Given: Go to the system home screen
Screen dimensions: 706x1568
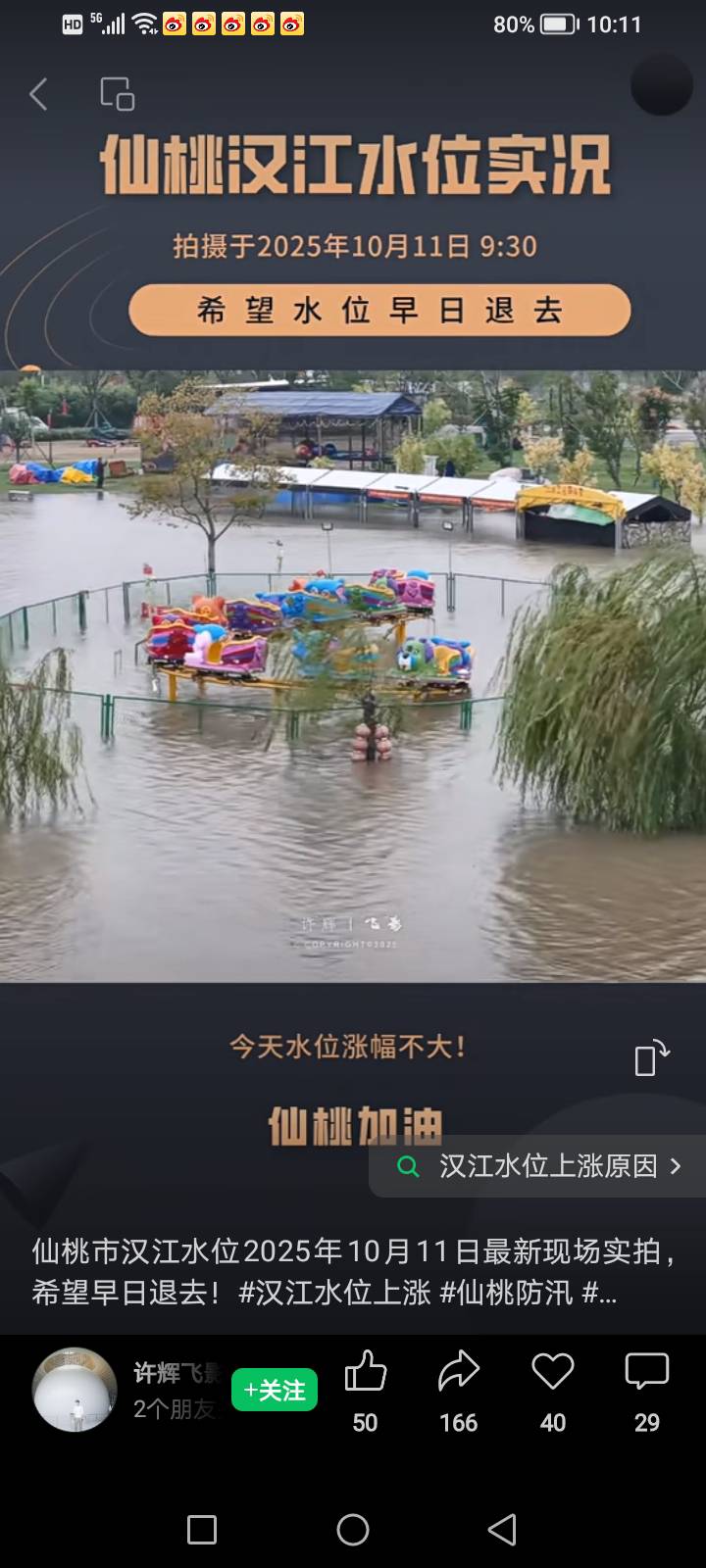Looking at the screenshot, I should click(x=353, y=1530).
